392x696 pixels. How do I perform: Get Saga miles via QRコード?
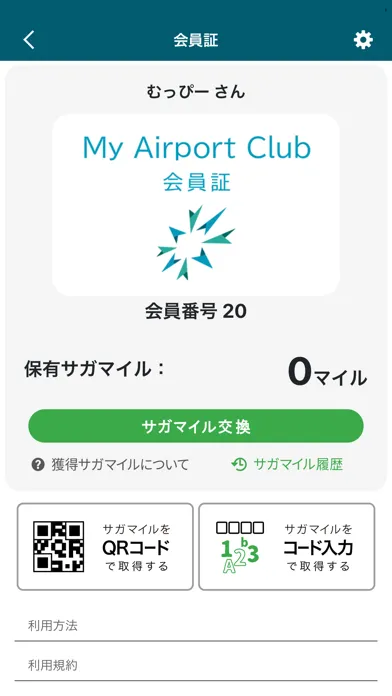point(105,547)
